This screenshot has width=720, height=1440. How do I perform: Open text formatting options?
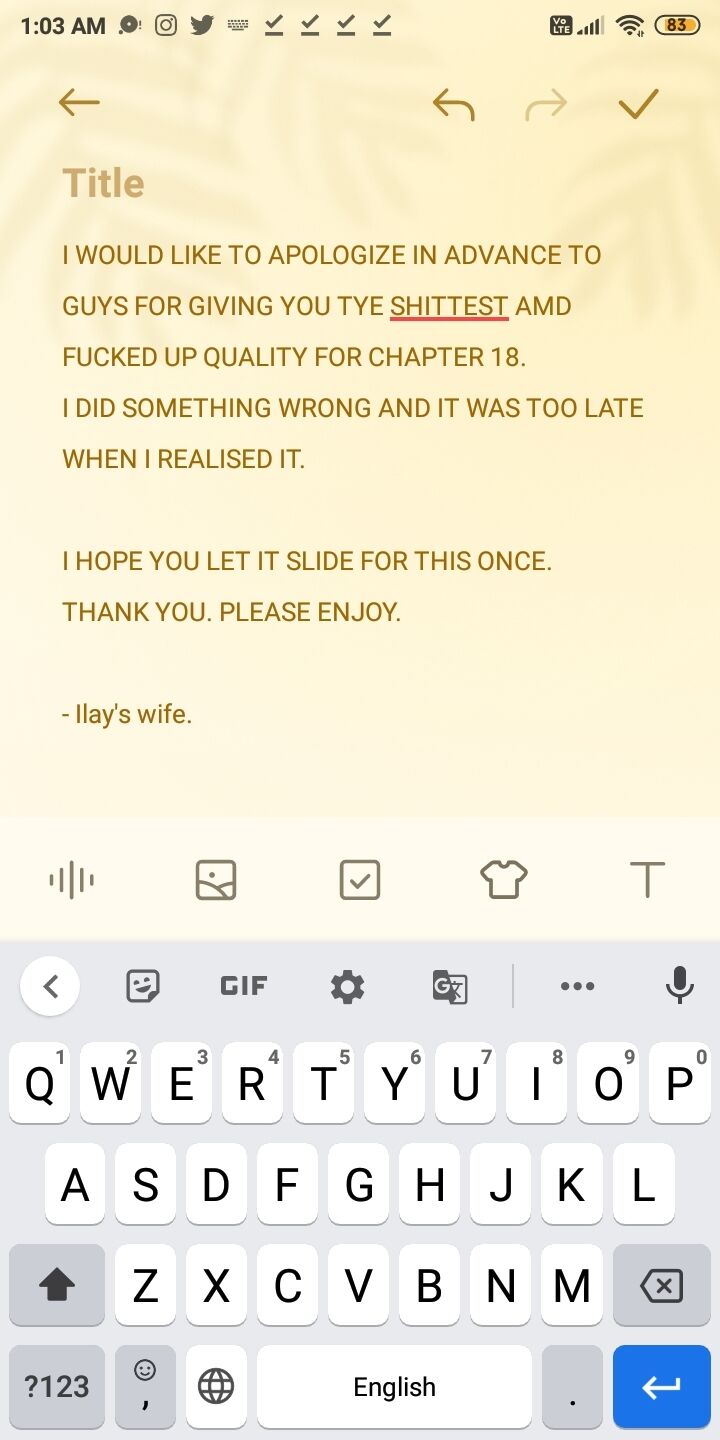(648, 880)
